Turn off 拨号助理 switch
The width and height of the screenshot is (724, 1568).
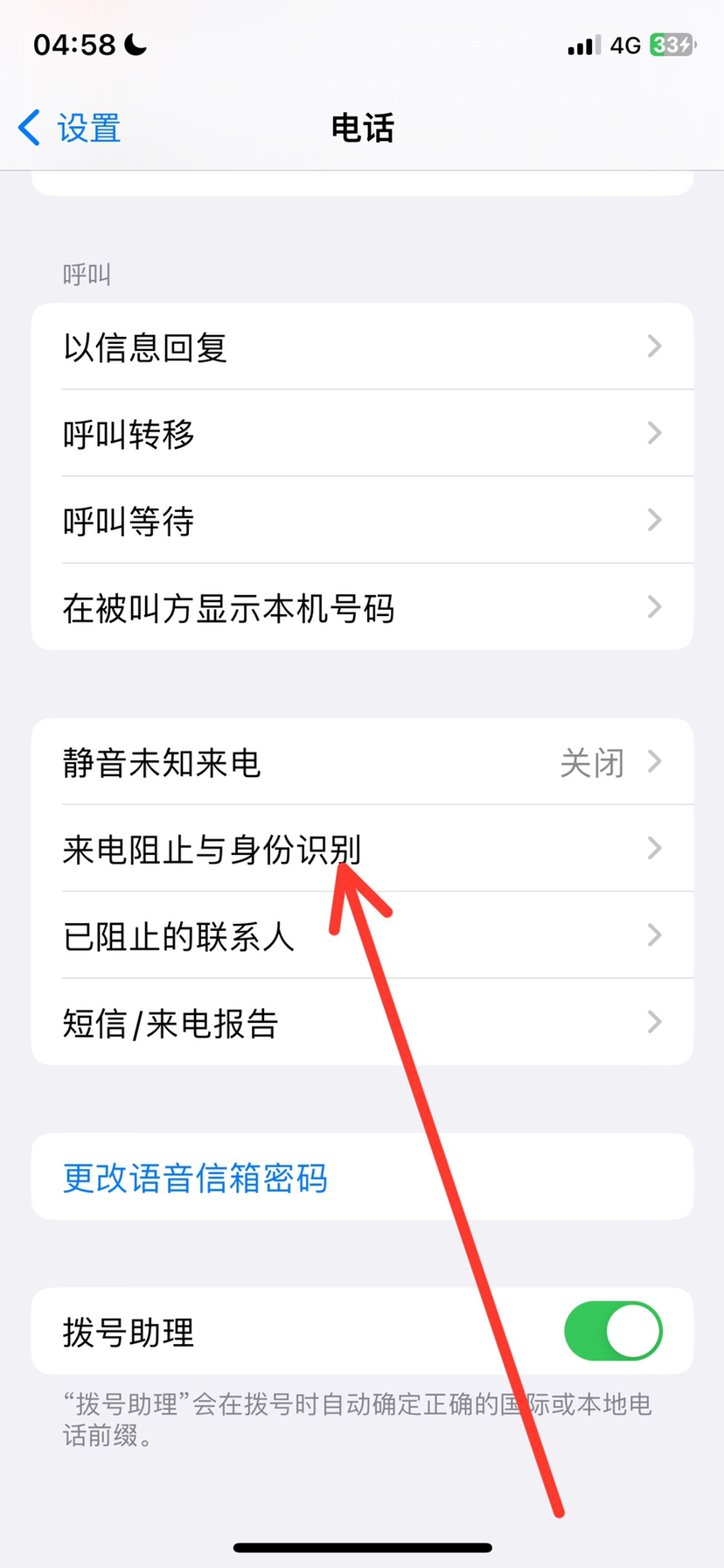point(613,1331)
